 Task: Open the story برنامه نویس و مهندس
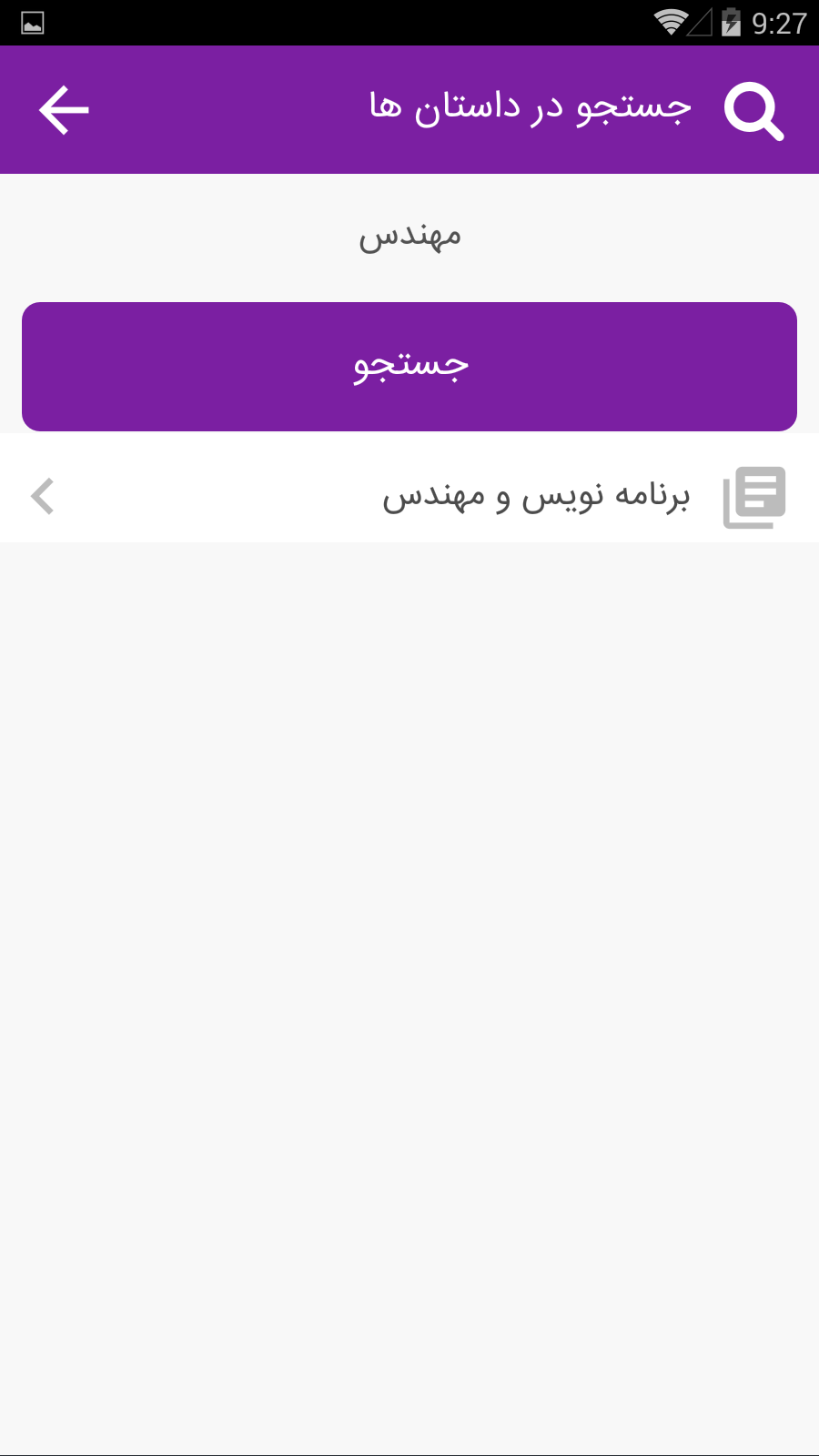tap(537, 494)
